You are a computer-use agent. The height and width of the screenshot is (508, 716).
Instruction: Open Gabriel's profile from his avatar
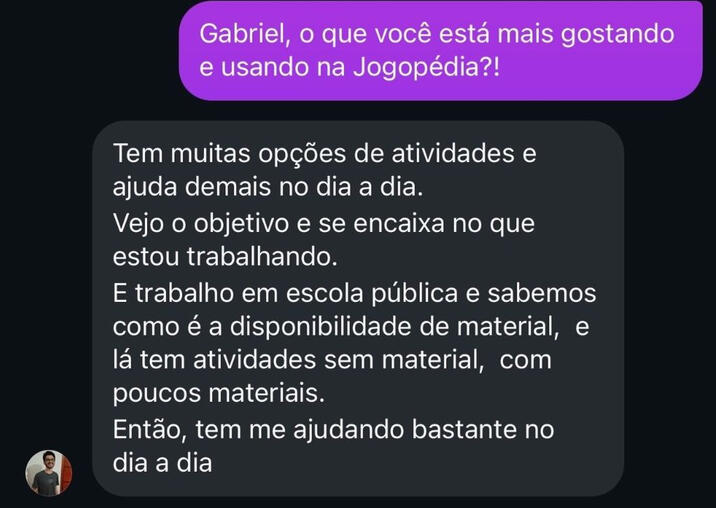pyautogui.click(x=49, y=473)
